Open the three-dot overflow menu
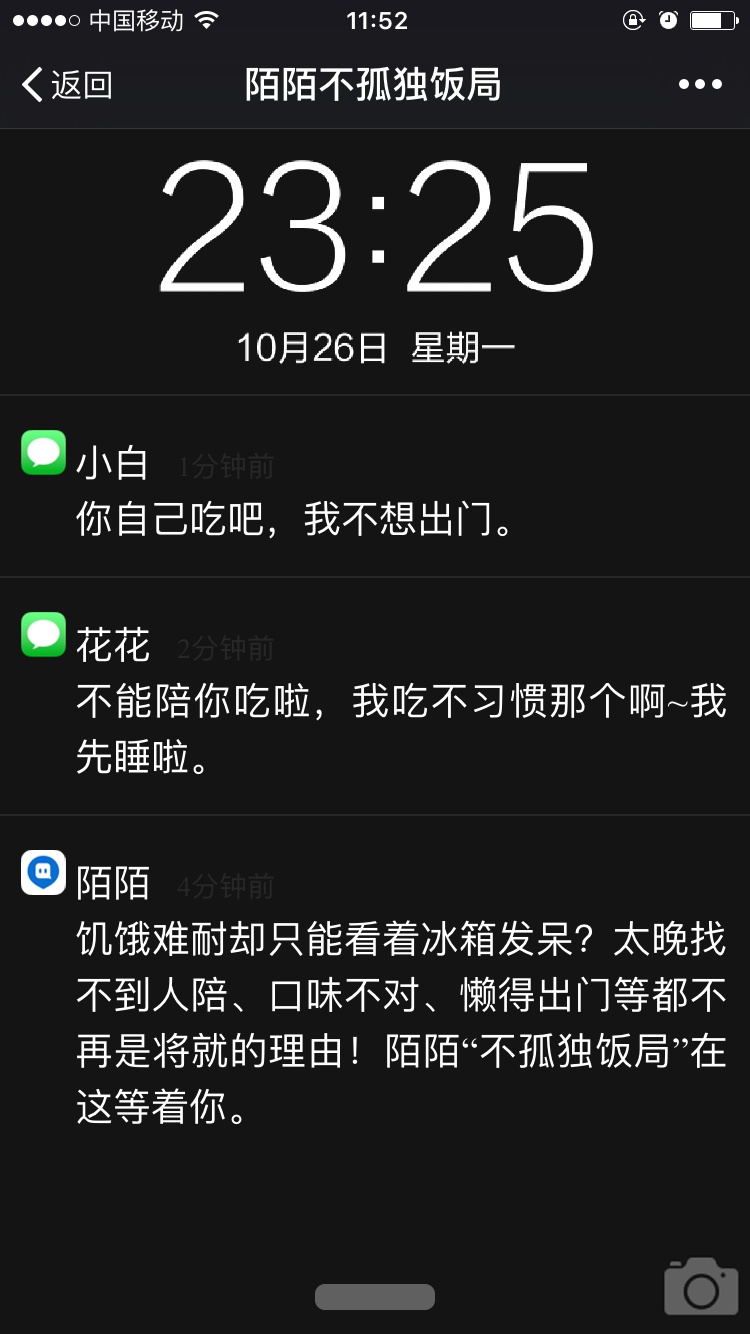Screen dimensions: 750x1334 (x=700, y=85)
